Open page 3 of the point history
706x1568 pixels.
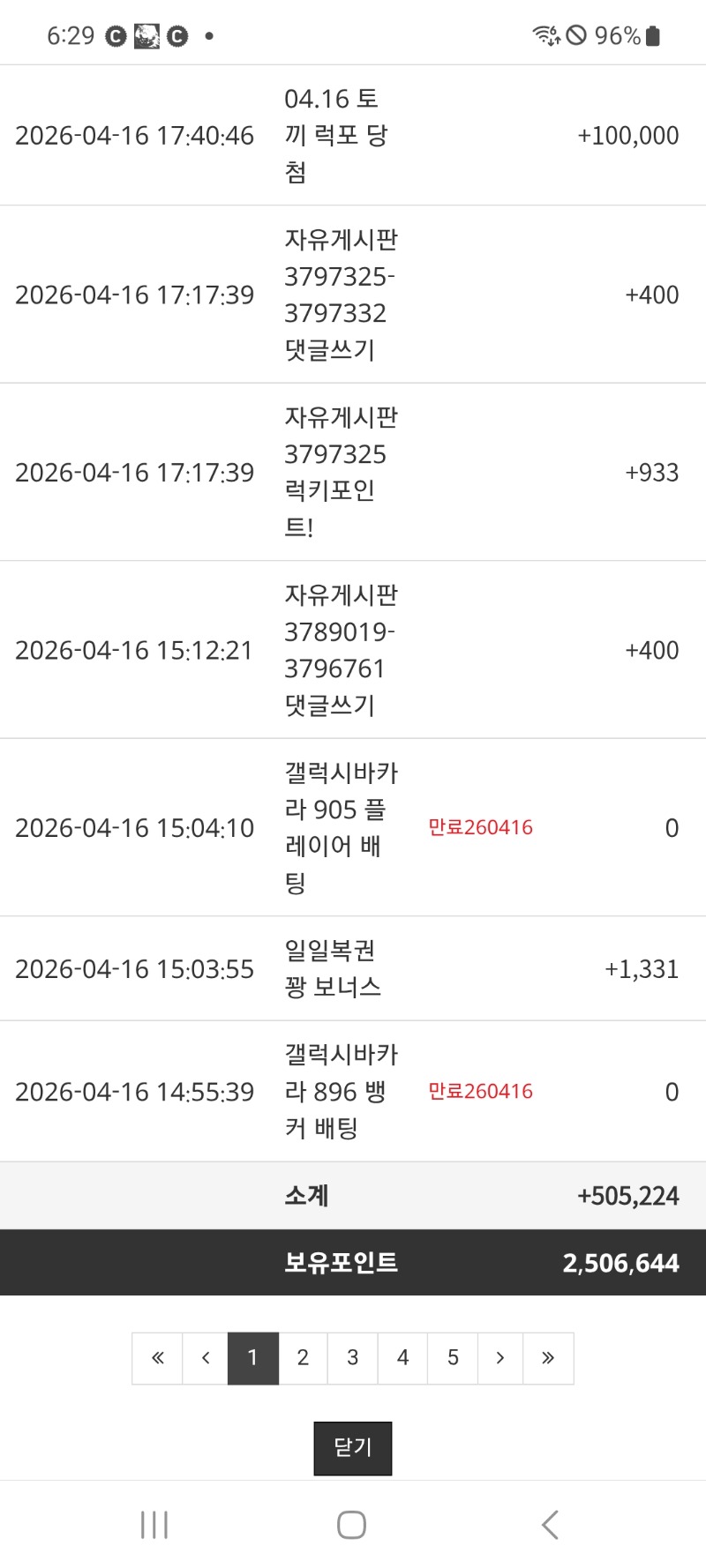coord(353,1358)
